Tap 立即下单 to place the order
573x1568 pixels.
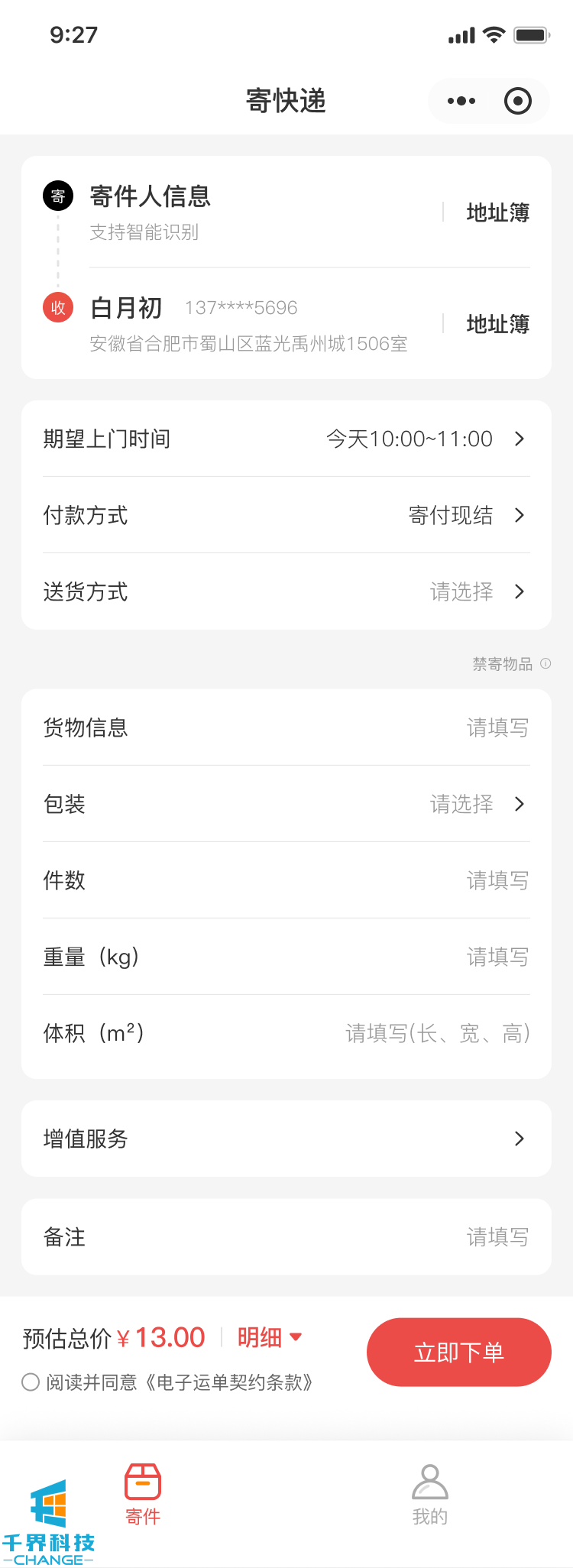[x=458, y=1352]
